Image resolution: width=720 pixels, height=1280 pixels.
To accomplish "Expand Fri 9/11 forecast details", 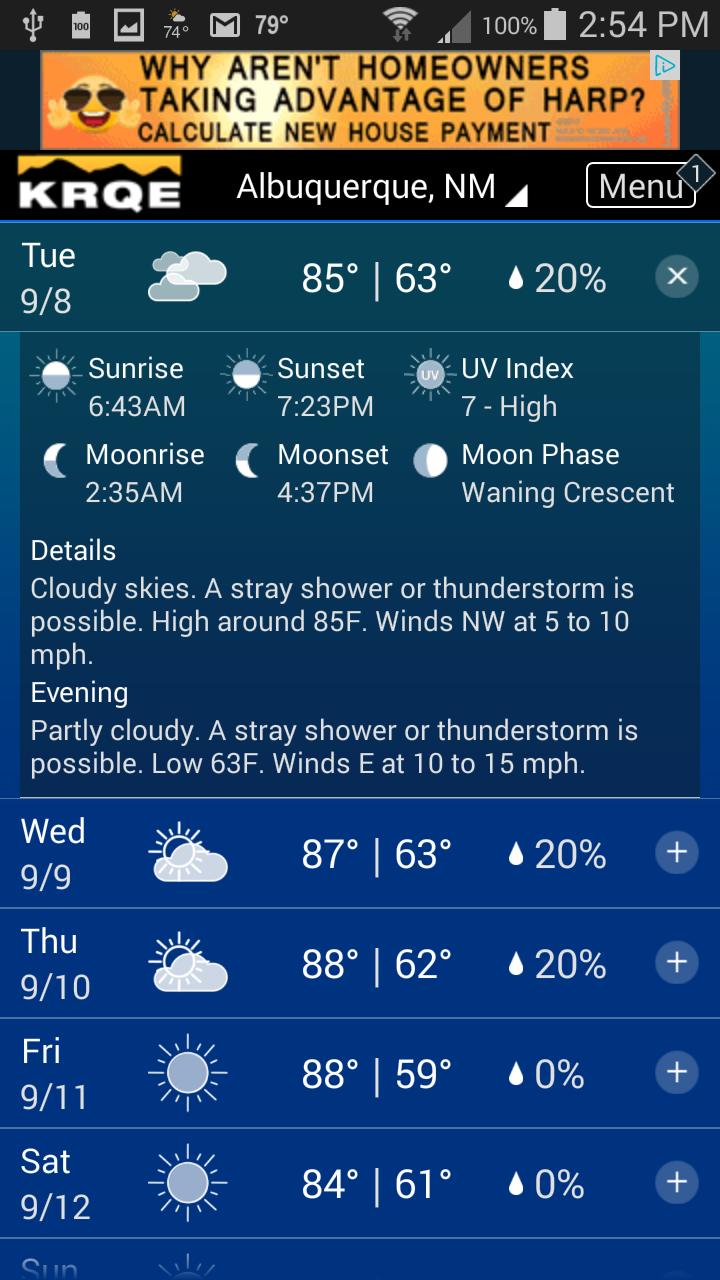I will pyautogui.click(x=677, y=1073).
